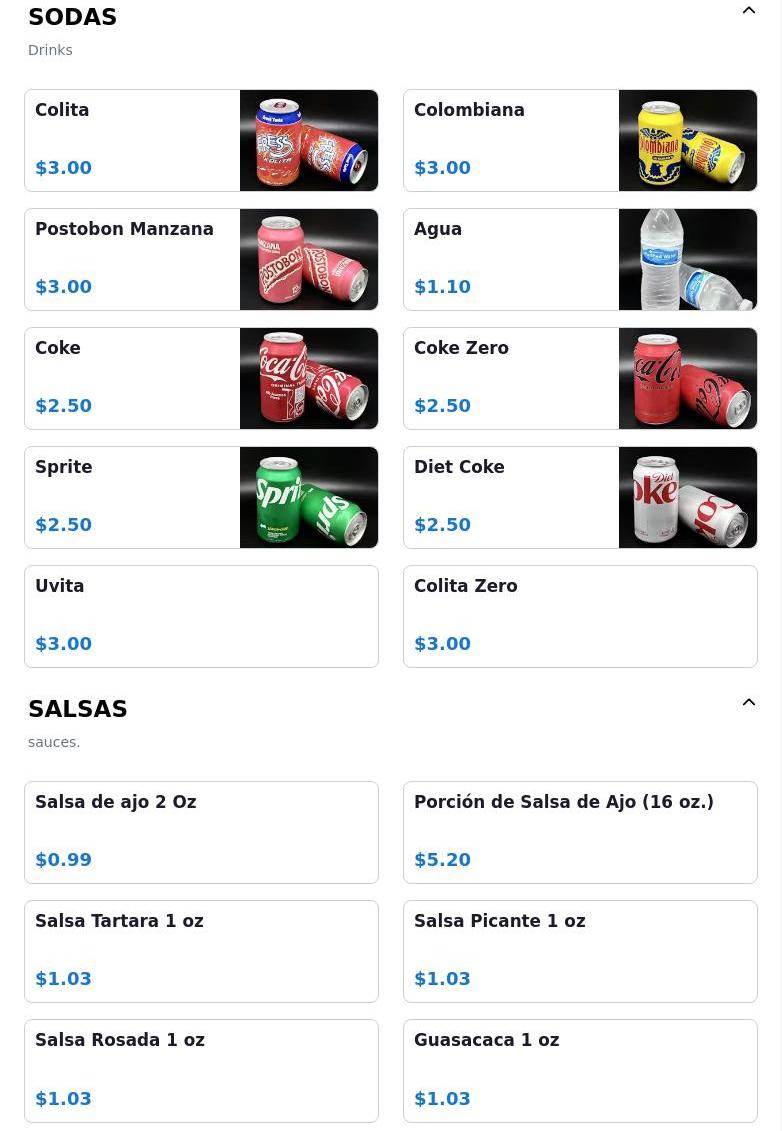Viewport: 782px width, 1131px height.
Task: Collapse the SODAS section
Action: pos(748,11)
